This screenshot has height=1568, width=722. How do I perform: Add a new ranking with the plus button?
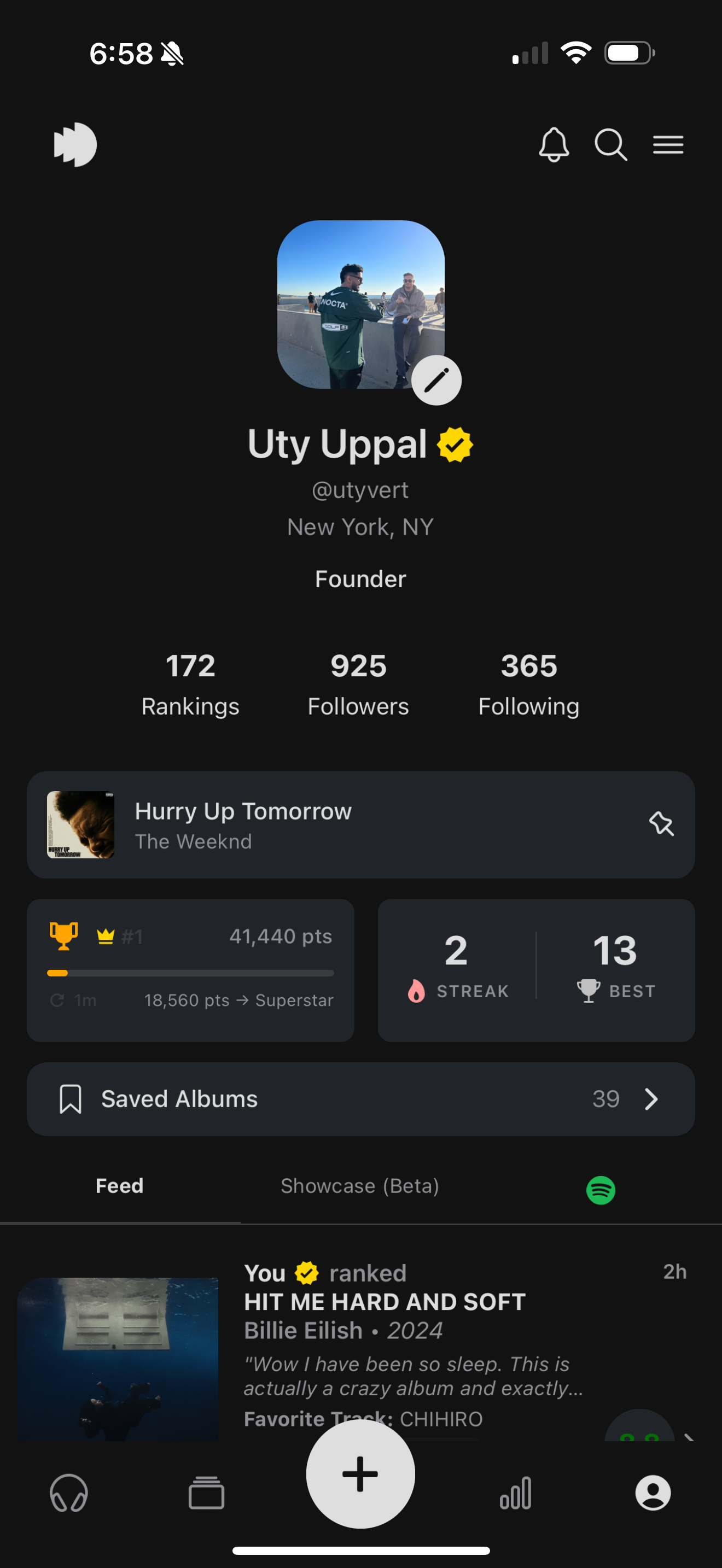tap(360, 1473)
